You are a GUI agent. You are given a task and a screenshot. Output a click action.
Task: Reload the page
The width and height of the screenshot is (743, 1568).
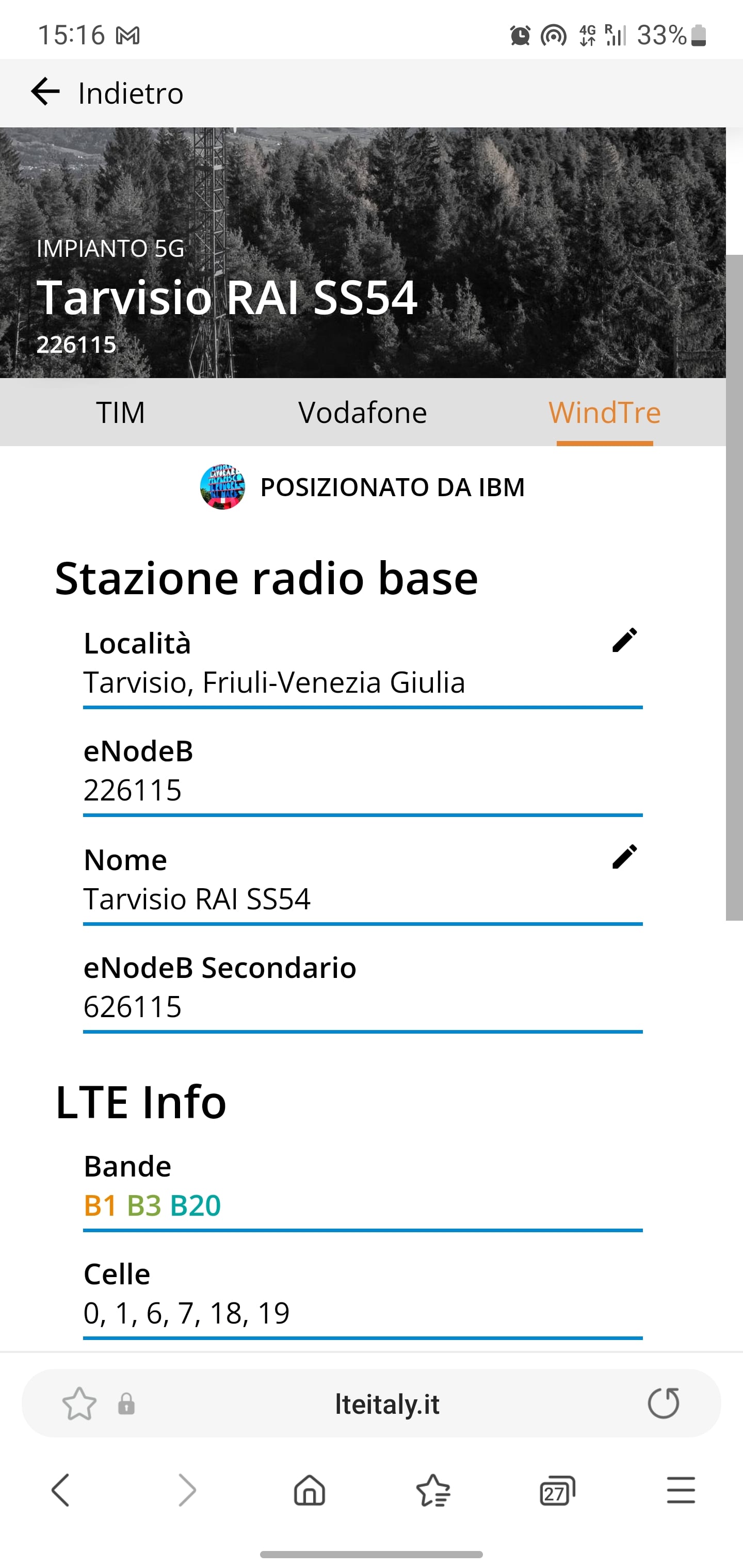click(x=663, y=1403)
